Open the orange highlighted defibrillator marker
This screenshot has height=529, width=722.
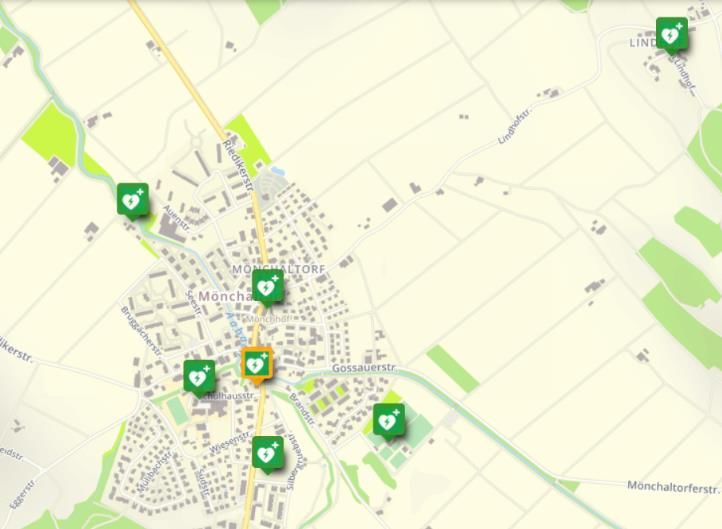[257, 364]
